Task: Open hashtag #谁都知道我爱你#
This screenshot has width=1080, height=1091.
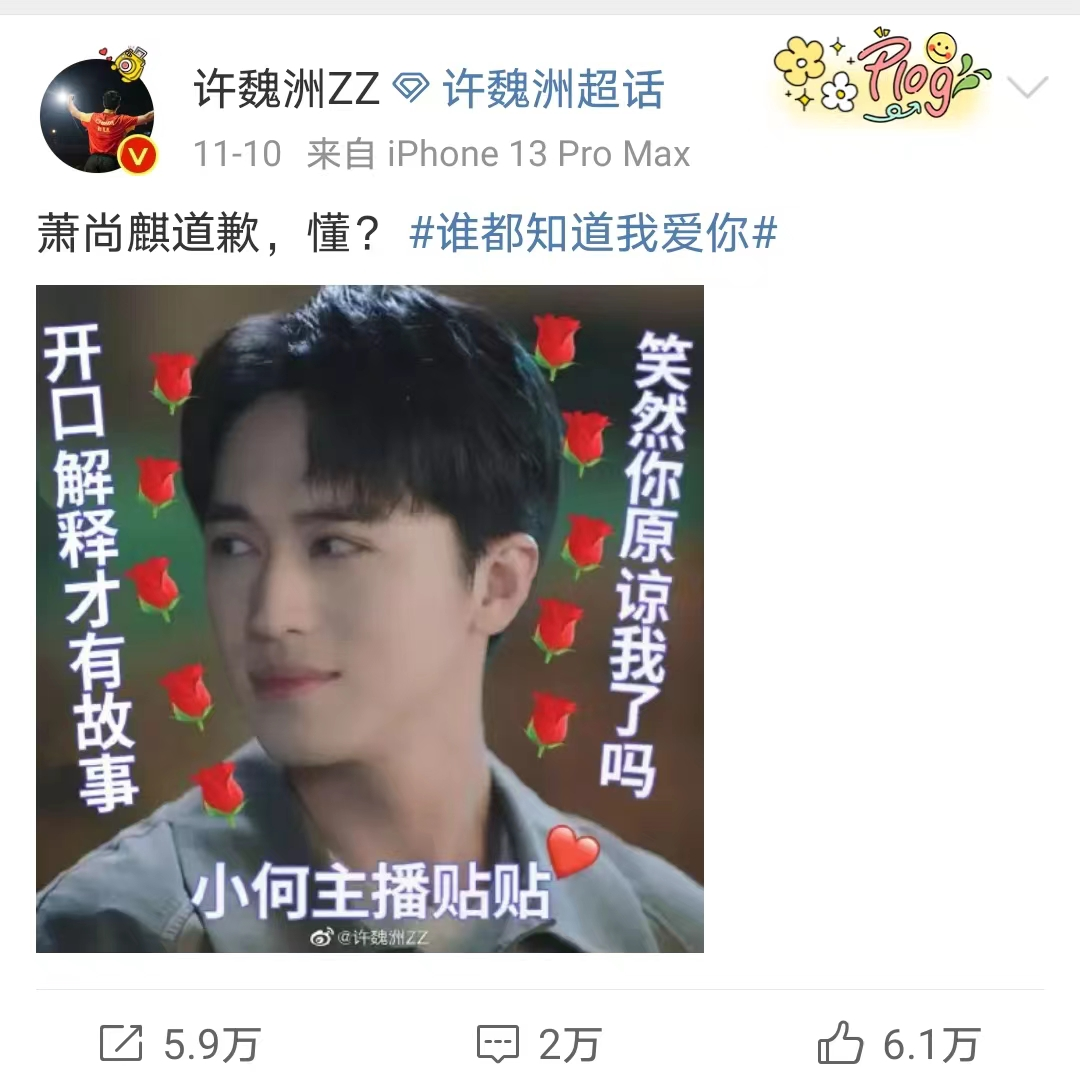Action: tap(594, 235)
